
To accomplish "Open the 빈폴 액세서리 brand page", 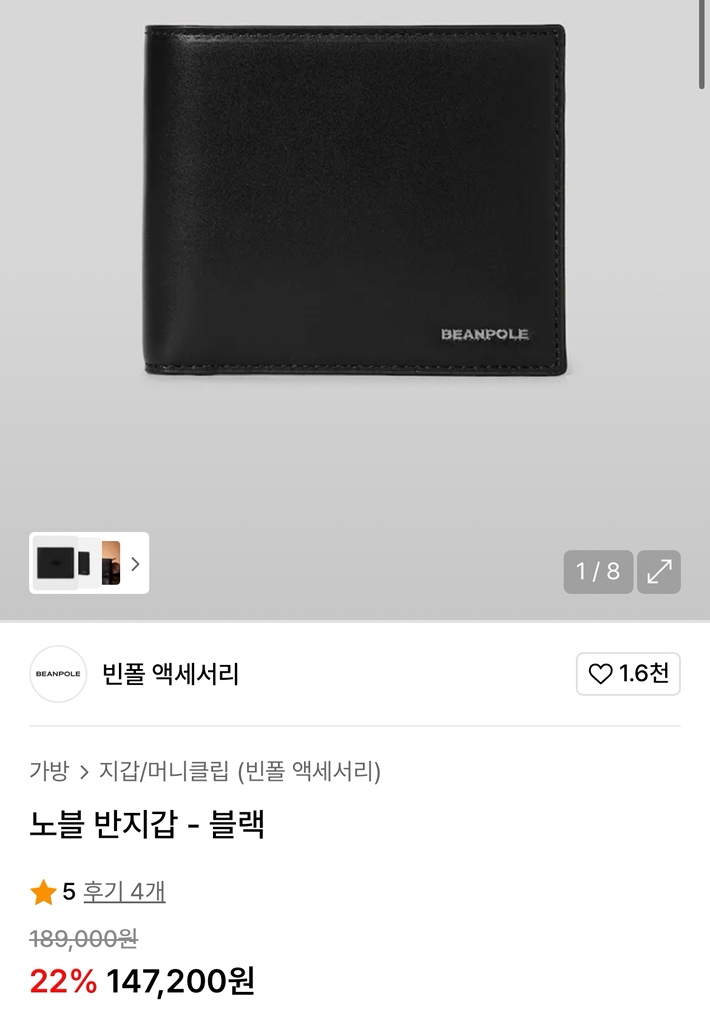I will click(170, 674).
